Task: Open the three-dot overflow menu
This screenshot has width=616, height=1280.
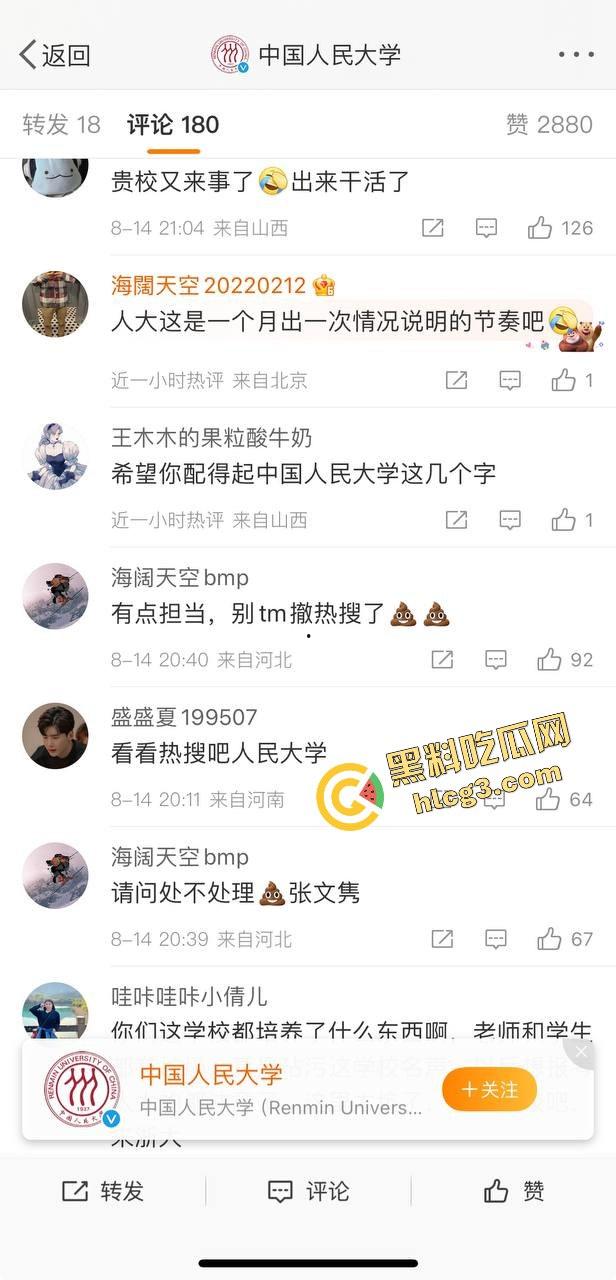Action: (x=576, y=55)
